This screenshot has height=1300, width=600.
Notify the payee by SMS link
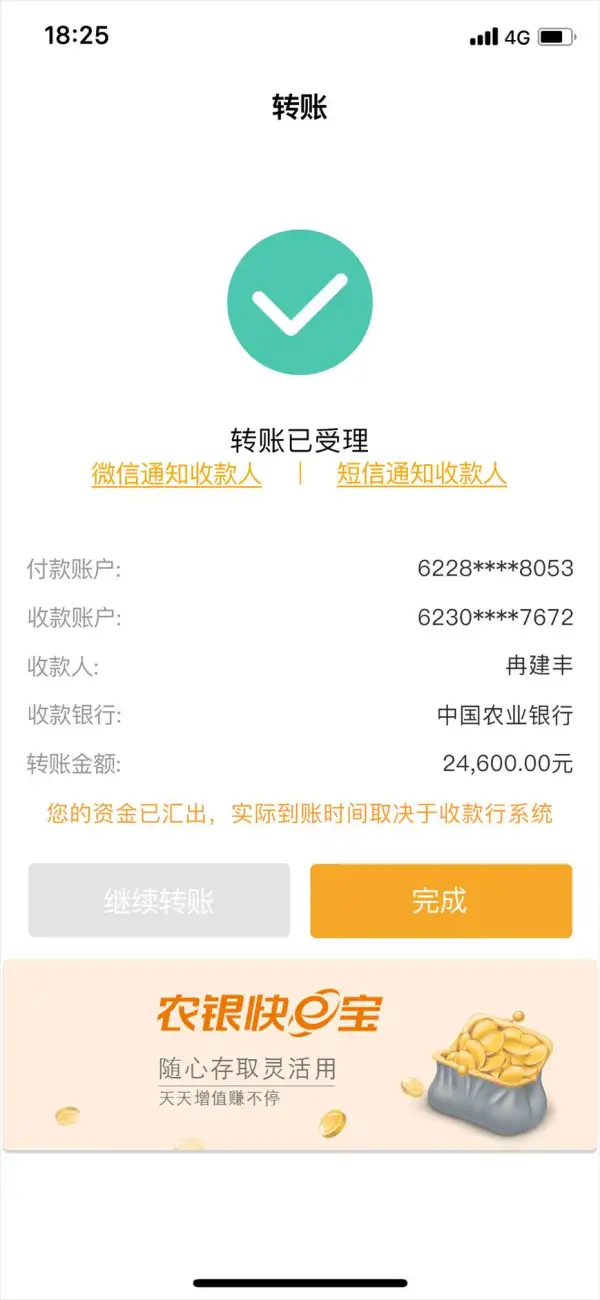(x=421, y=474)
